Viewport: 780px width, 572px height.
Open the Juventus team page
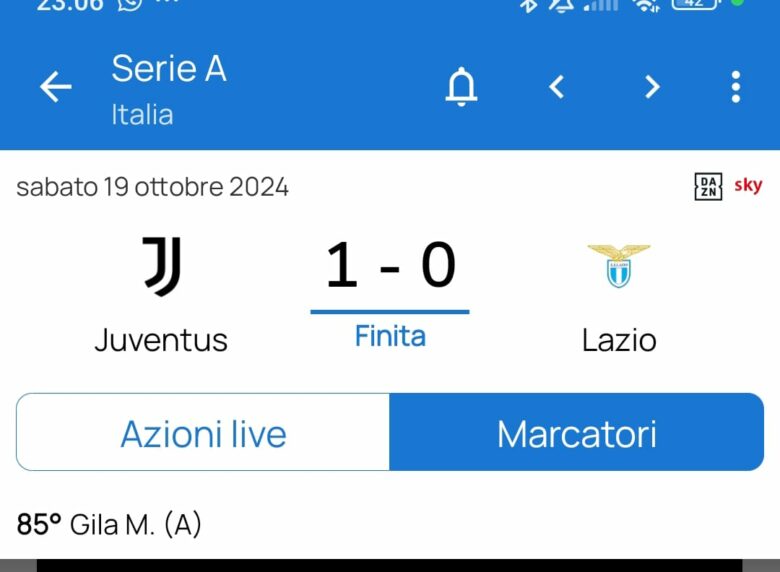click(161, 295)
